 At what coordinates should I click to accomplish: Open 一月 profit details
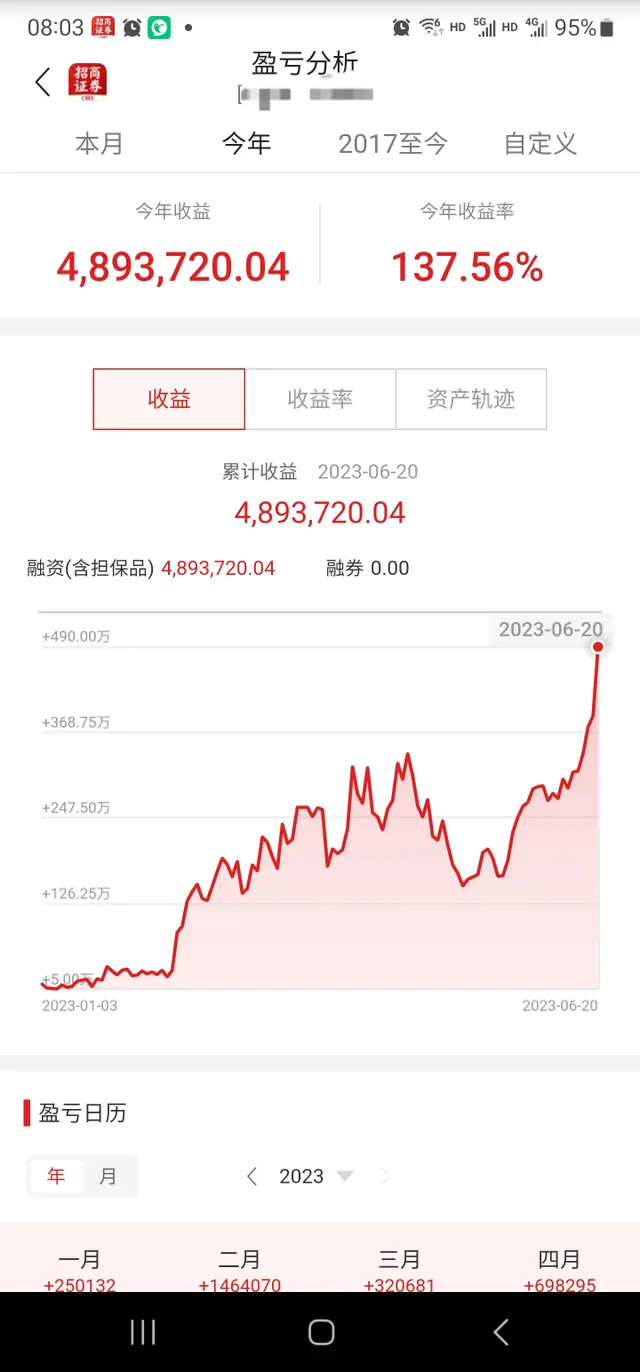pyautogui.click(x=80, y=1268)
